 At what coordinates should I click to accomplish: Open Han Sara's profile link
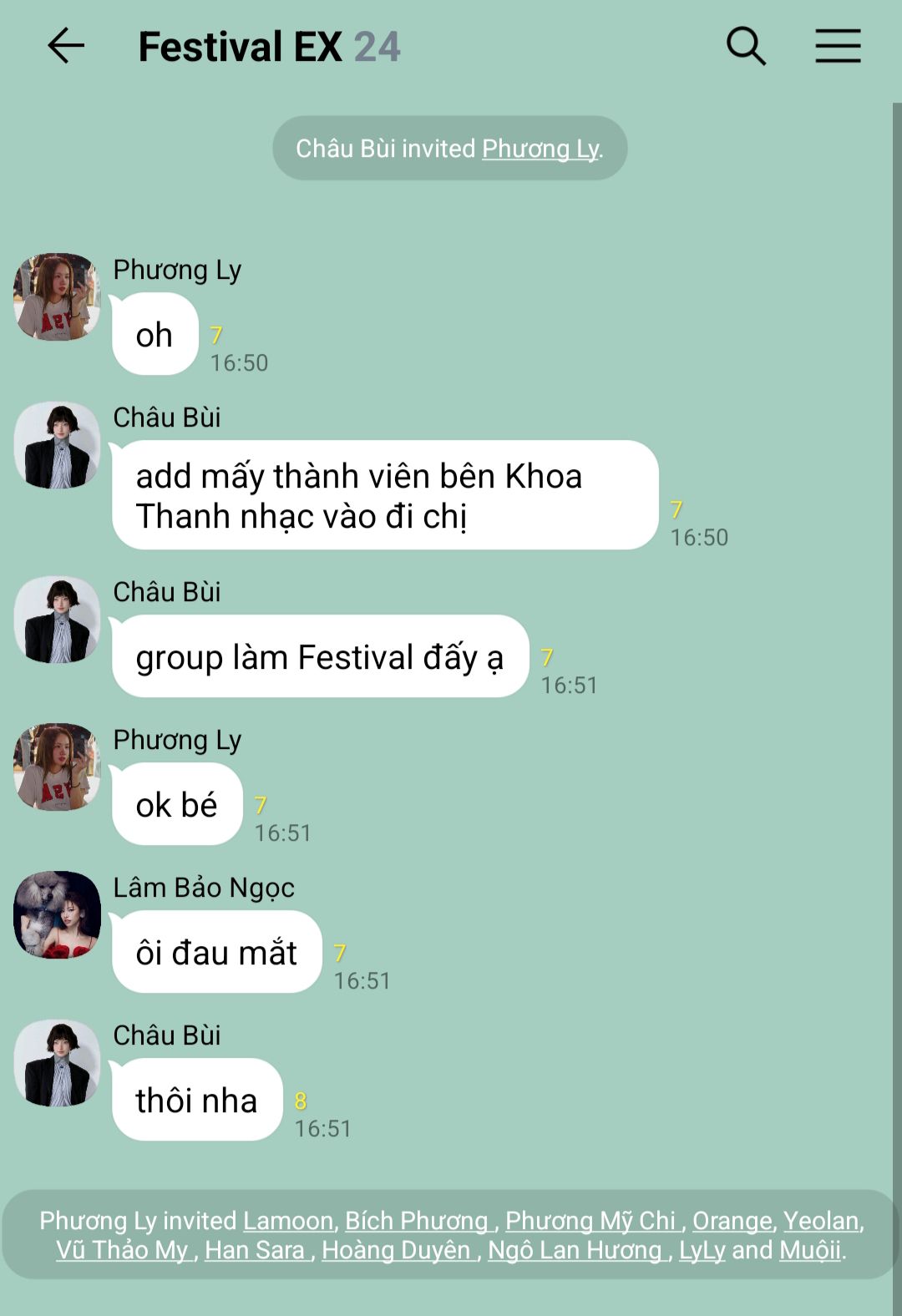coord(256,1250)
